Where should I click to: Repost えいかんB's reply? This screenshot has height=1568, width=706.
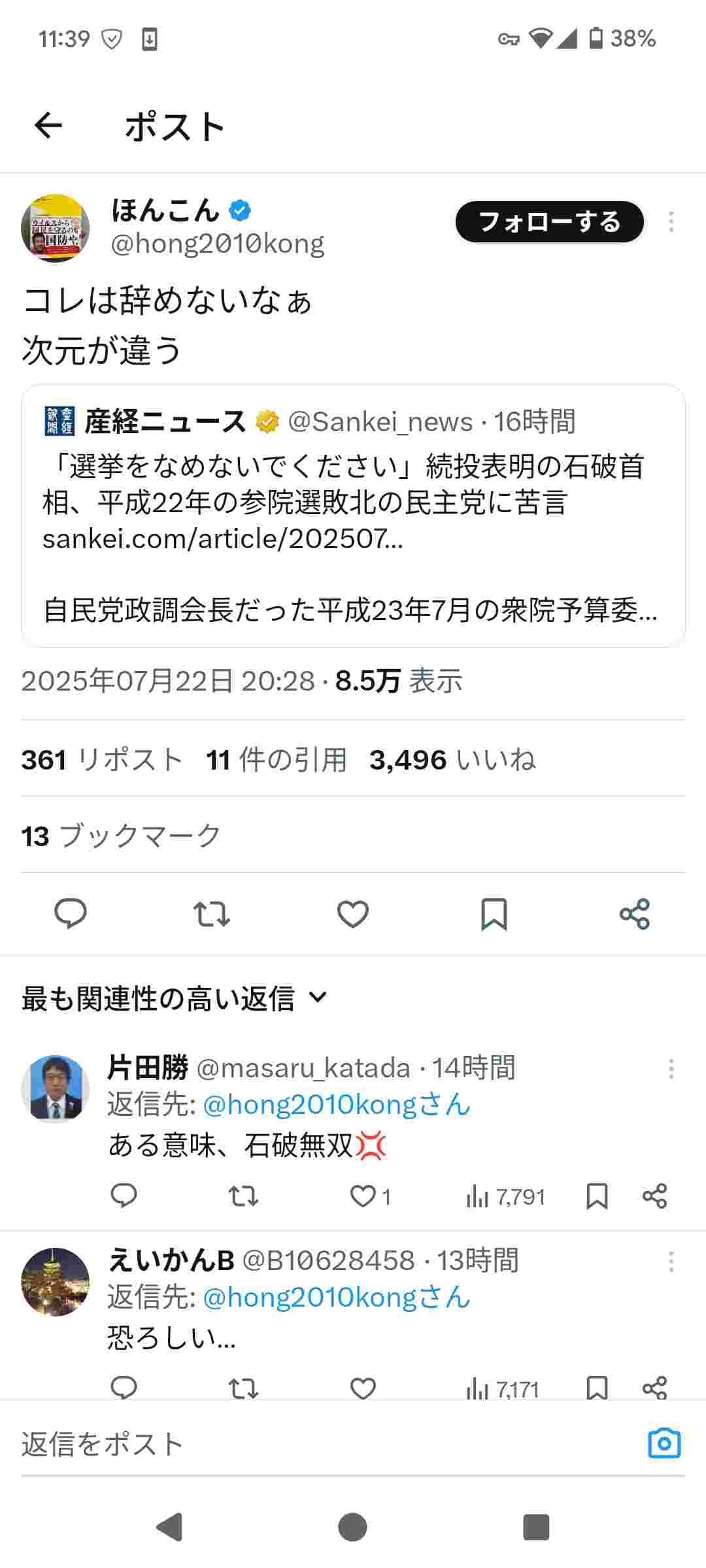(x=243, y=1388)
